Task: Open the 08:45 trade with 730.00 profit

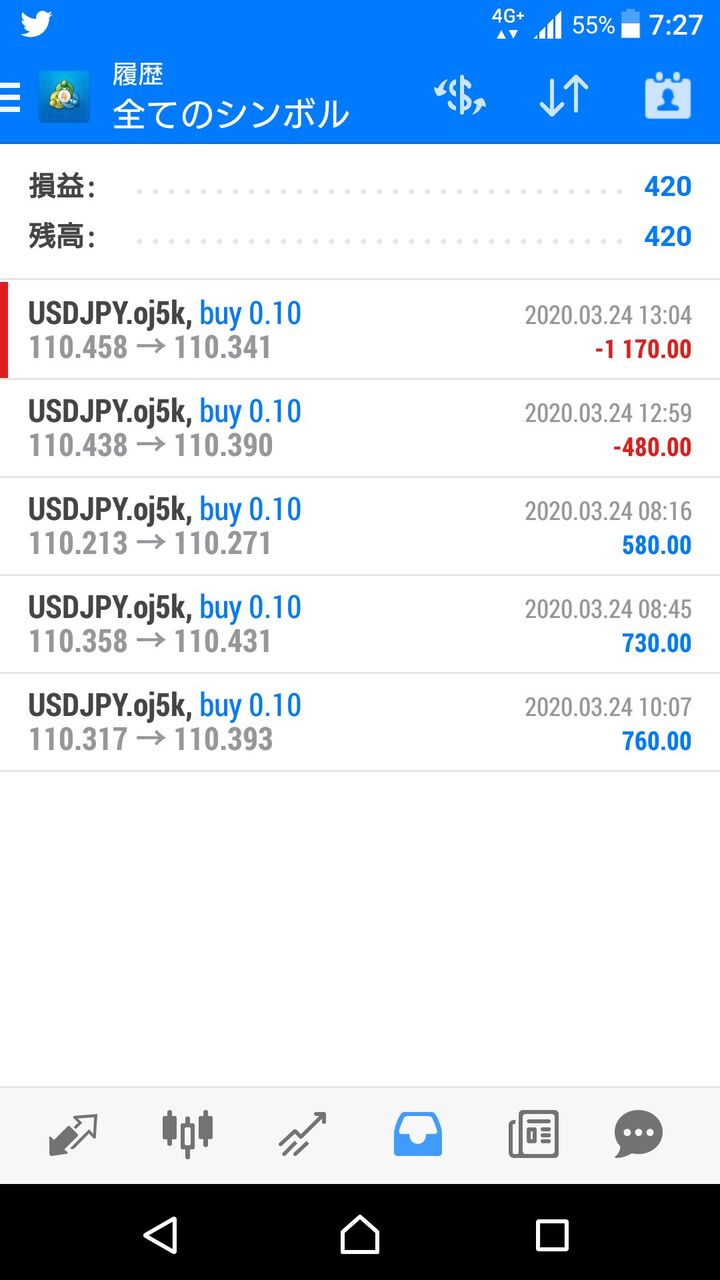Action: [x=360, y=624]
